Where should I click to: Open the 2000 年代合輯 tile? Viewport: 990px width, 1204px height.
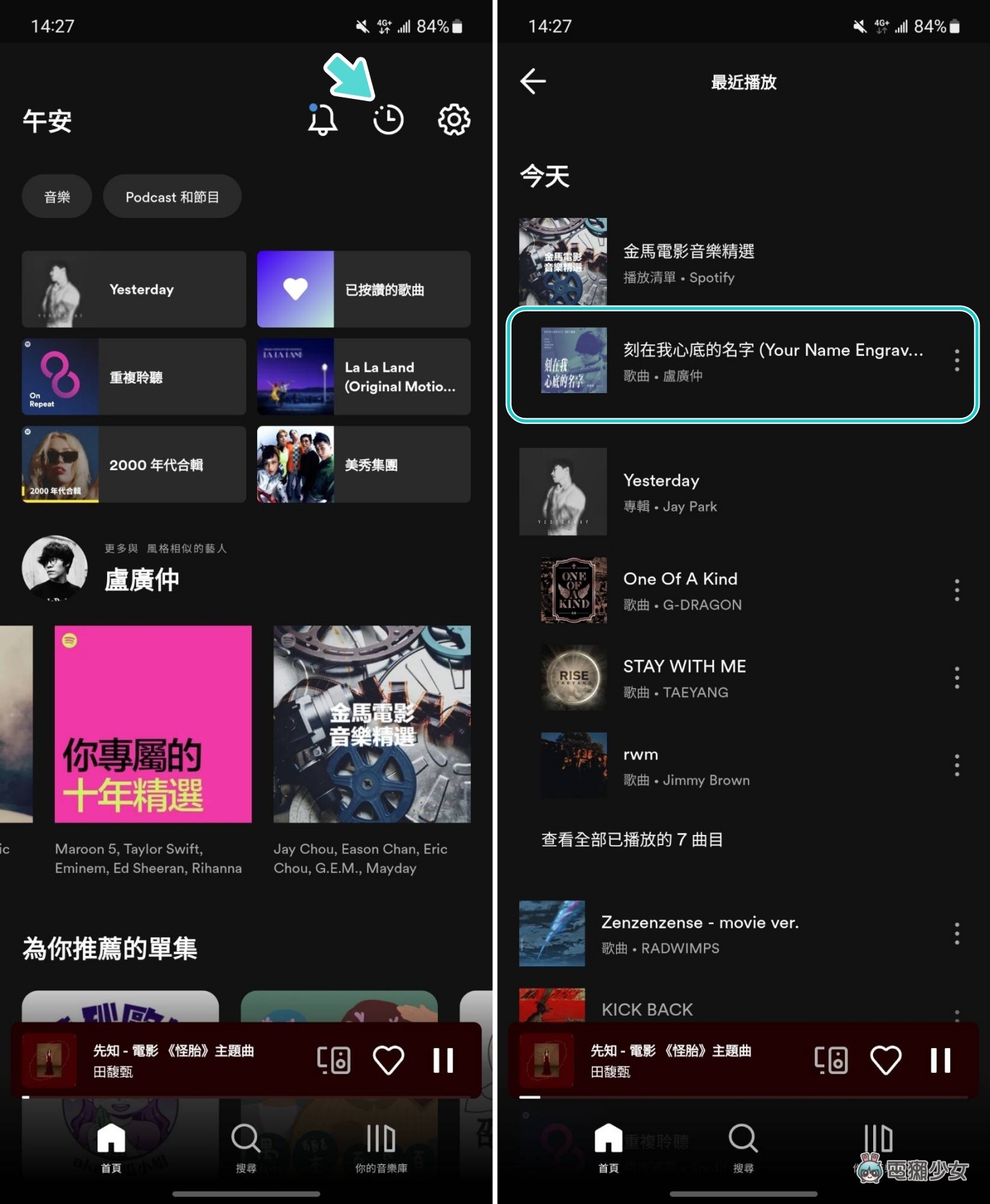134,465
